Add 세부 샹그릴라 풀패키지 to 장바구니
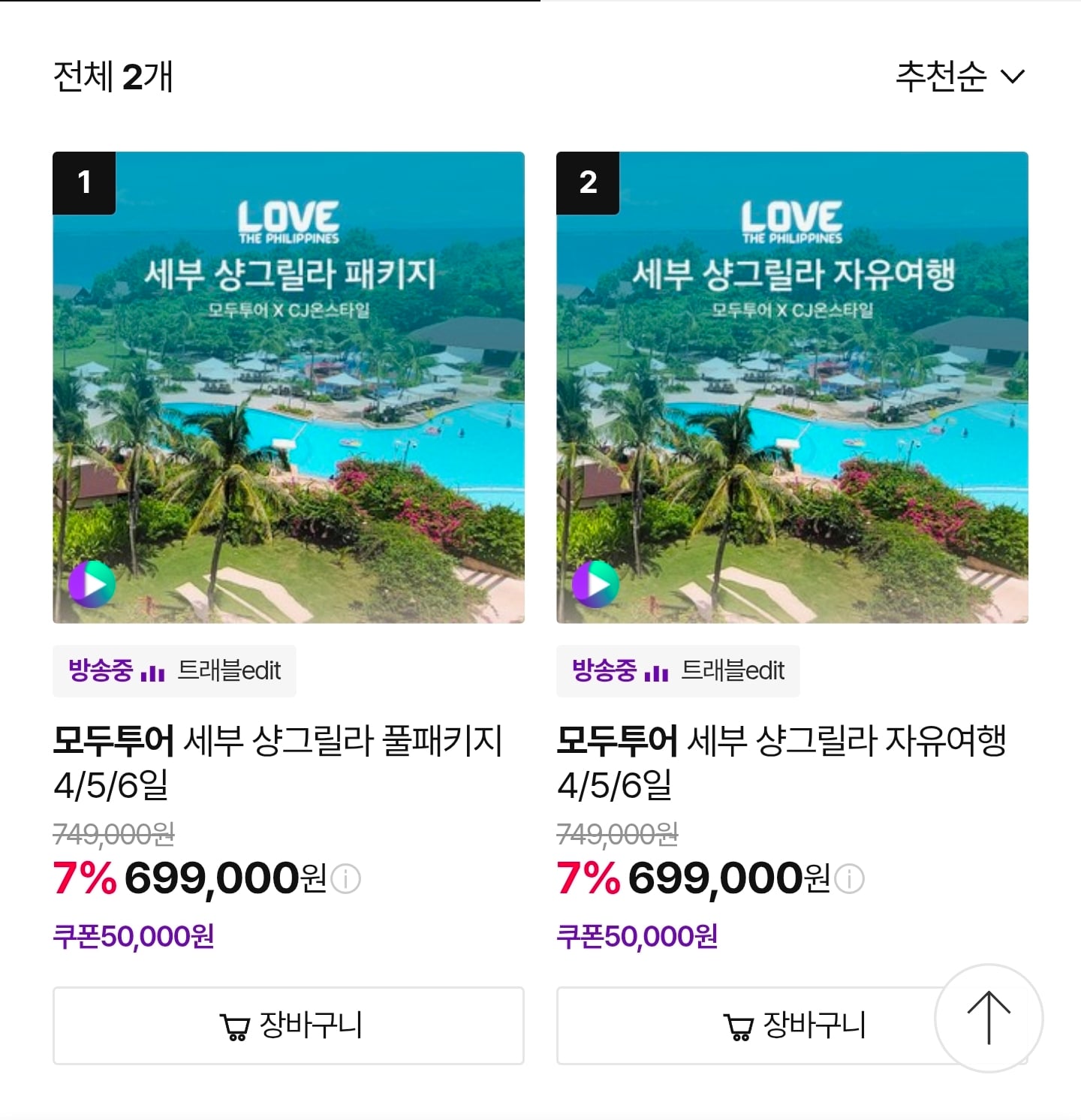This screenshot has width=1081, height=1120. click(288, 1025)
